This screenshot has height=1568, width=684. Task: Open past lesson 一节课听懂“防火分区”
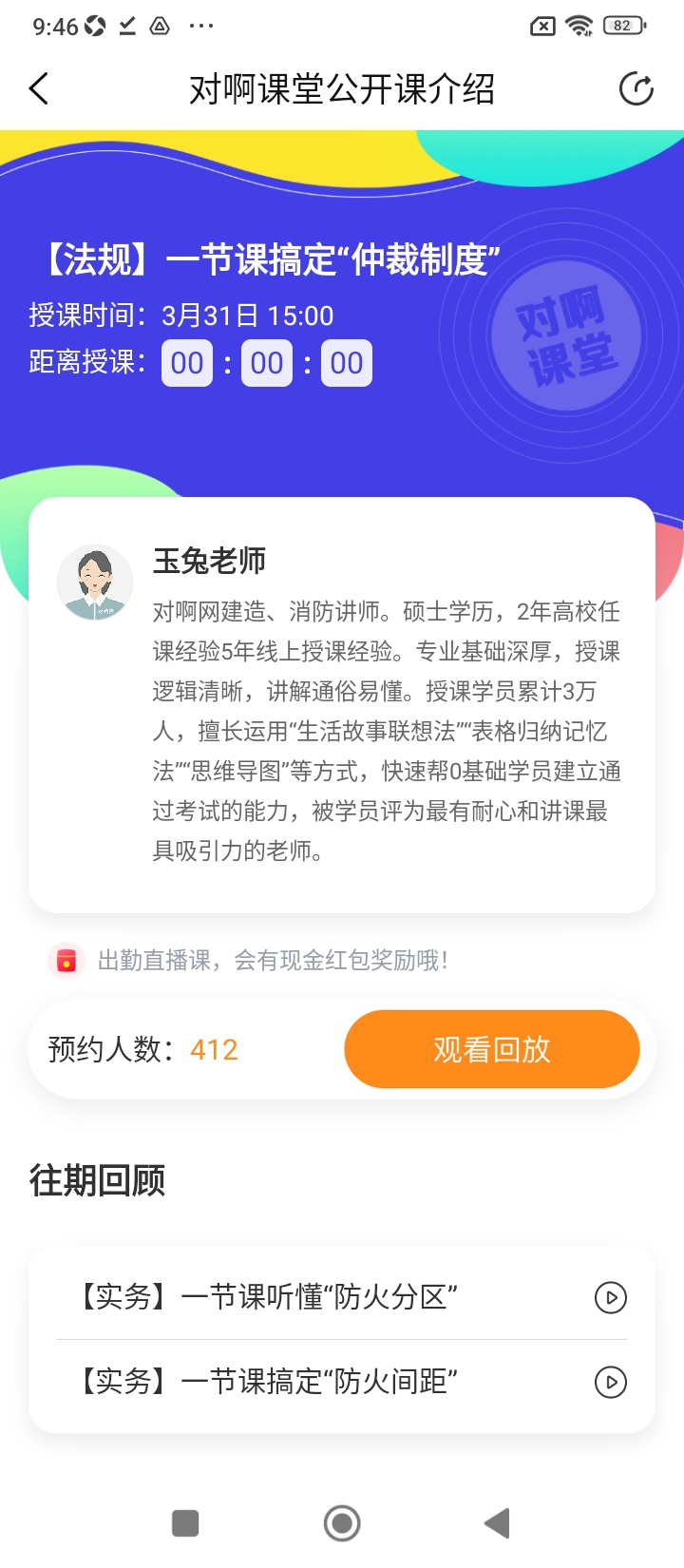[x=342, y=1297]
